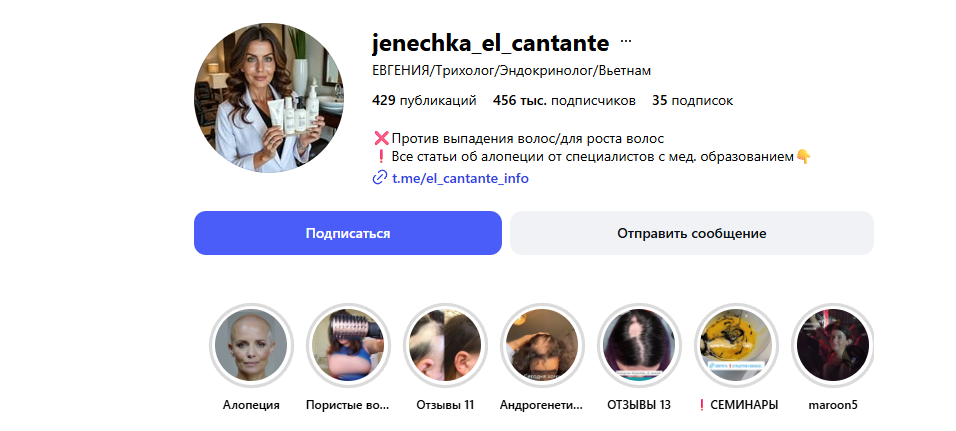Viewport: 956px width, 431px height.
Task: Show the 456 тыс. подписчиков list
Action: coord(564,101)
